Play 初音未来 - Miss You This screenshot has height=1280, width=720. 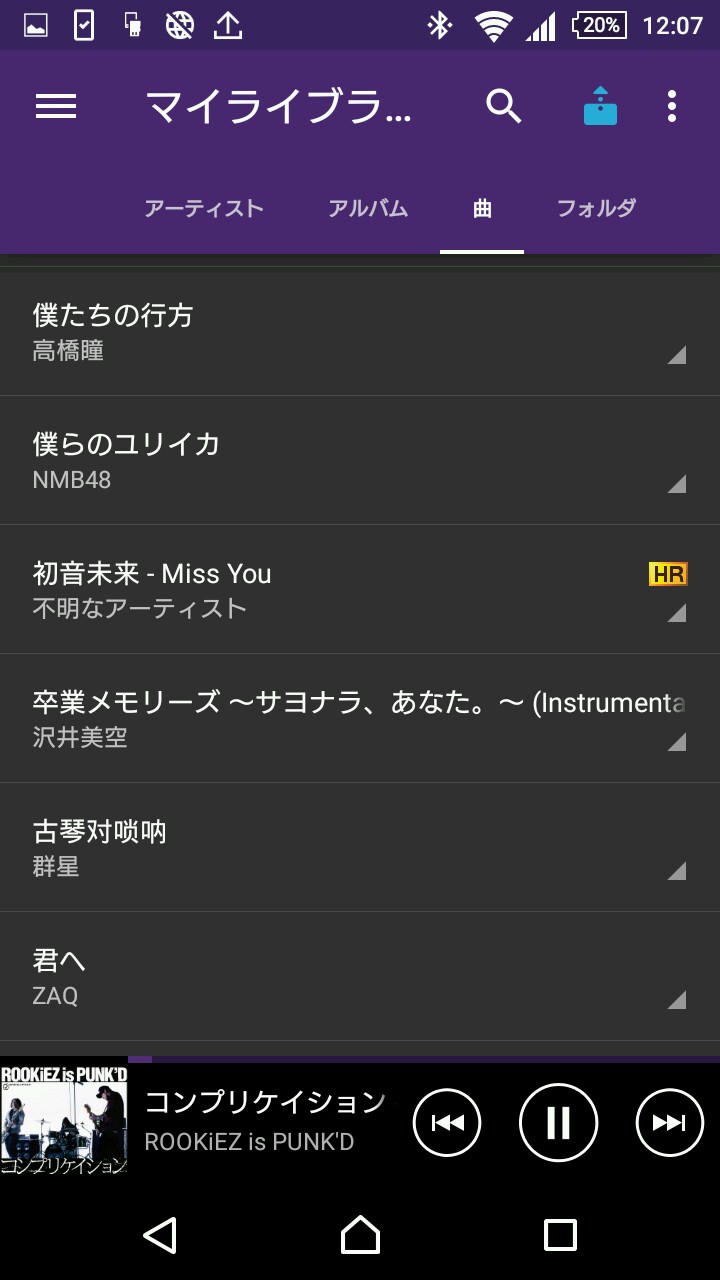300,590
